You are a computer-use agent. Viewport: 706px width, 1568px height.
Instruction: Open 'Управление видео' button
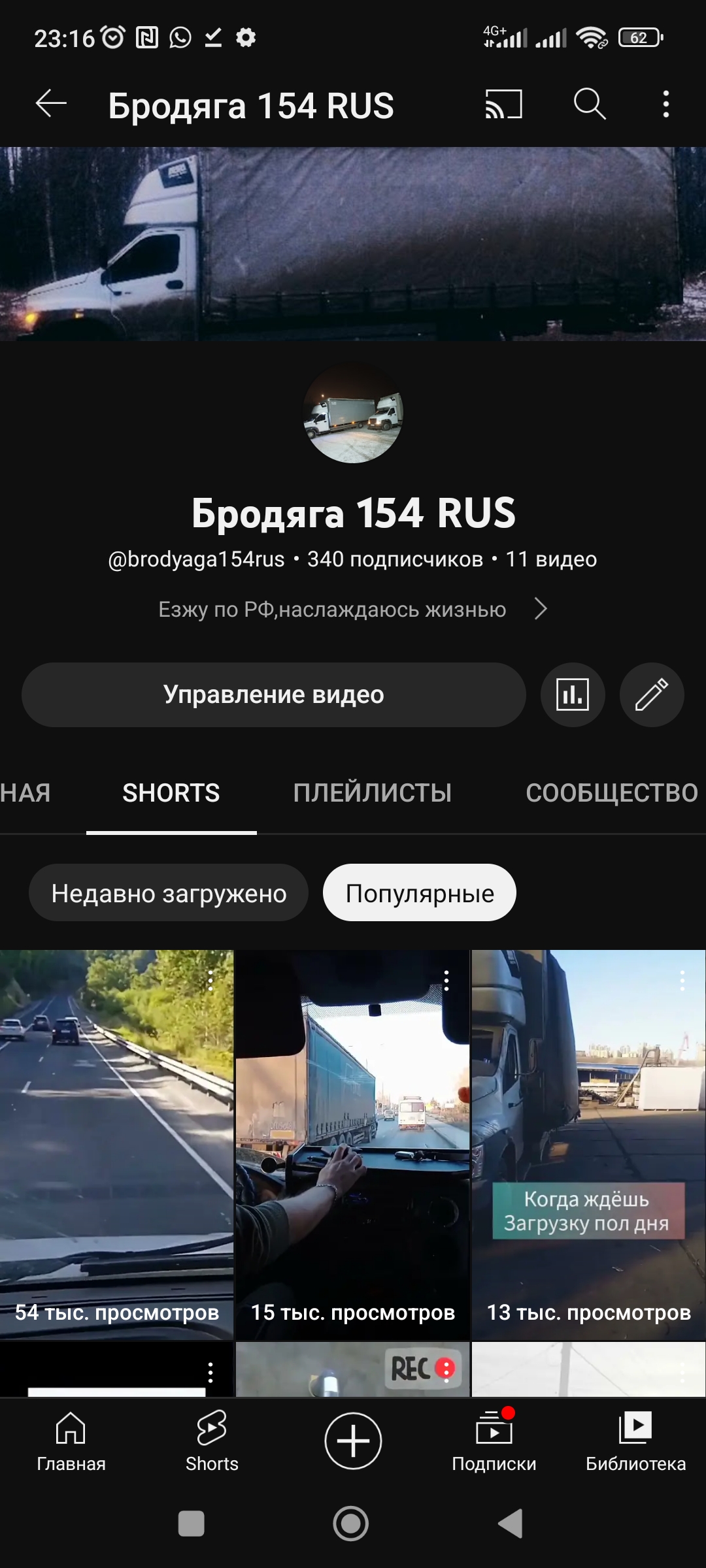point(274,694)
